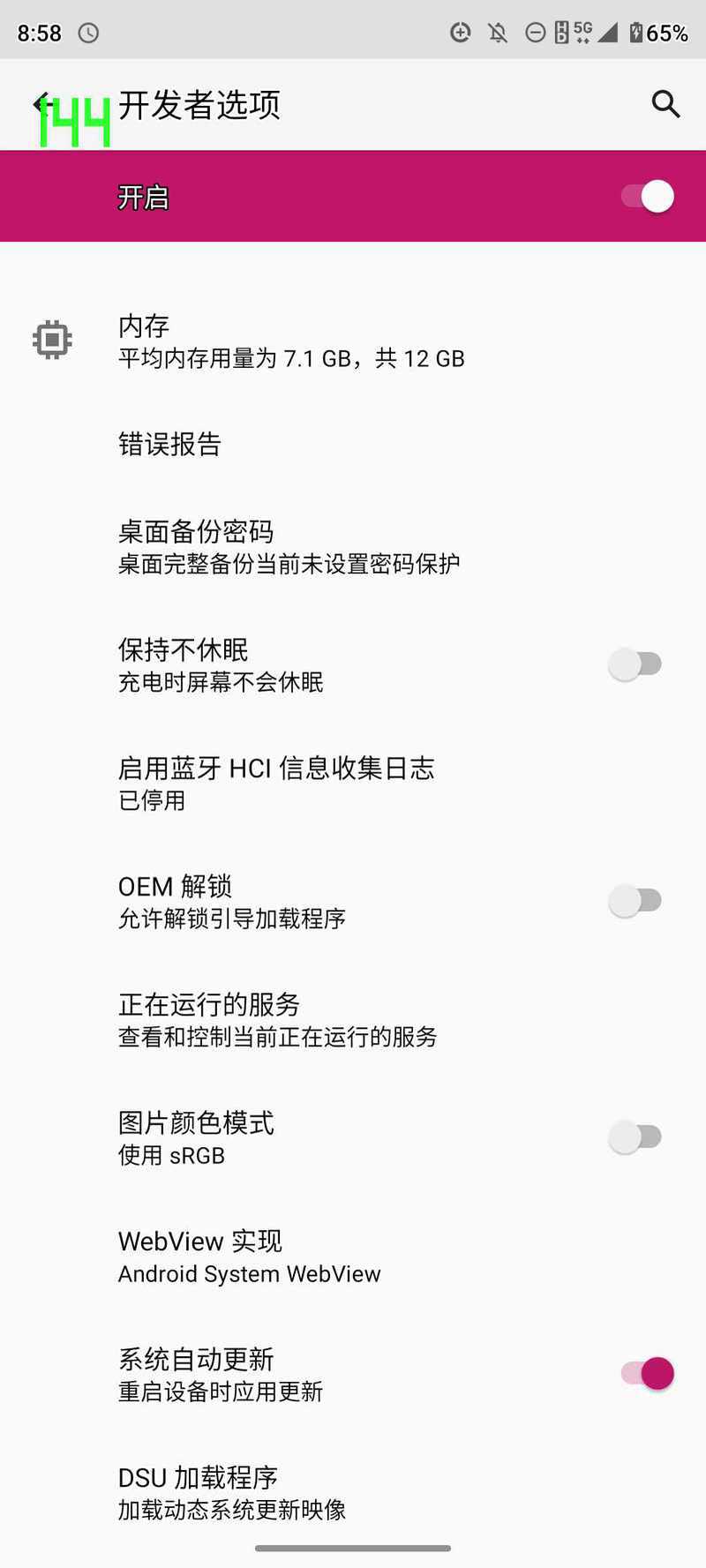Open DSU 加载程序

[x=353, y=1492]
